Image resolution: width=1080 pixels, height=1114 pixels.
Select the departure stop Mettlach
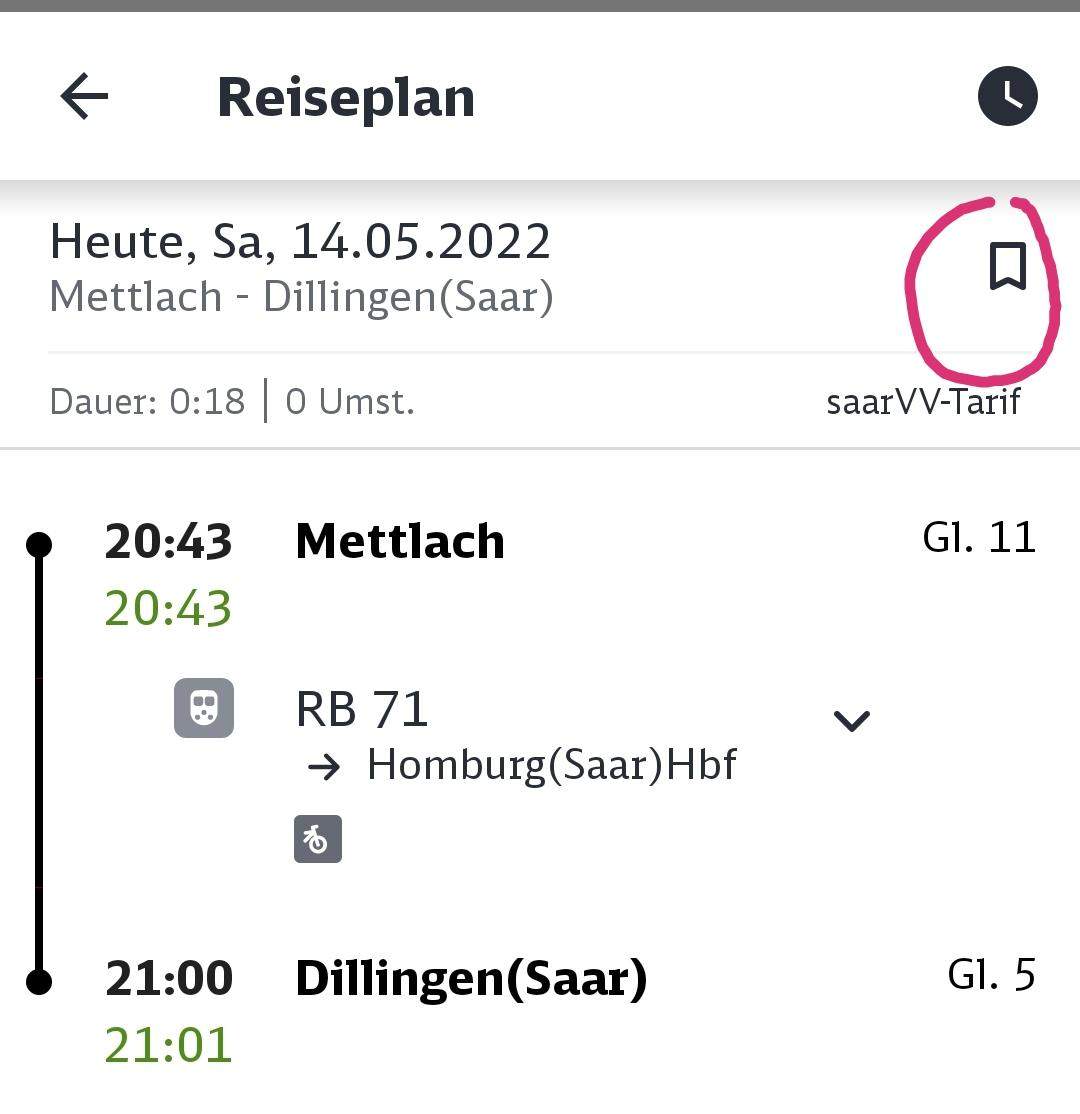(400, 541)
